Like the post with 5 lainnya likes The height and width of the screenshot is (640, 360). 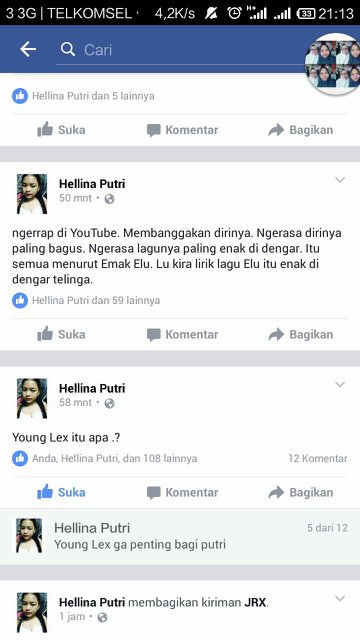tap(61, 130)
